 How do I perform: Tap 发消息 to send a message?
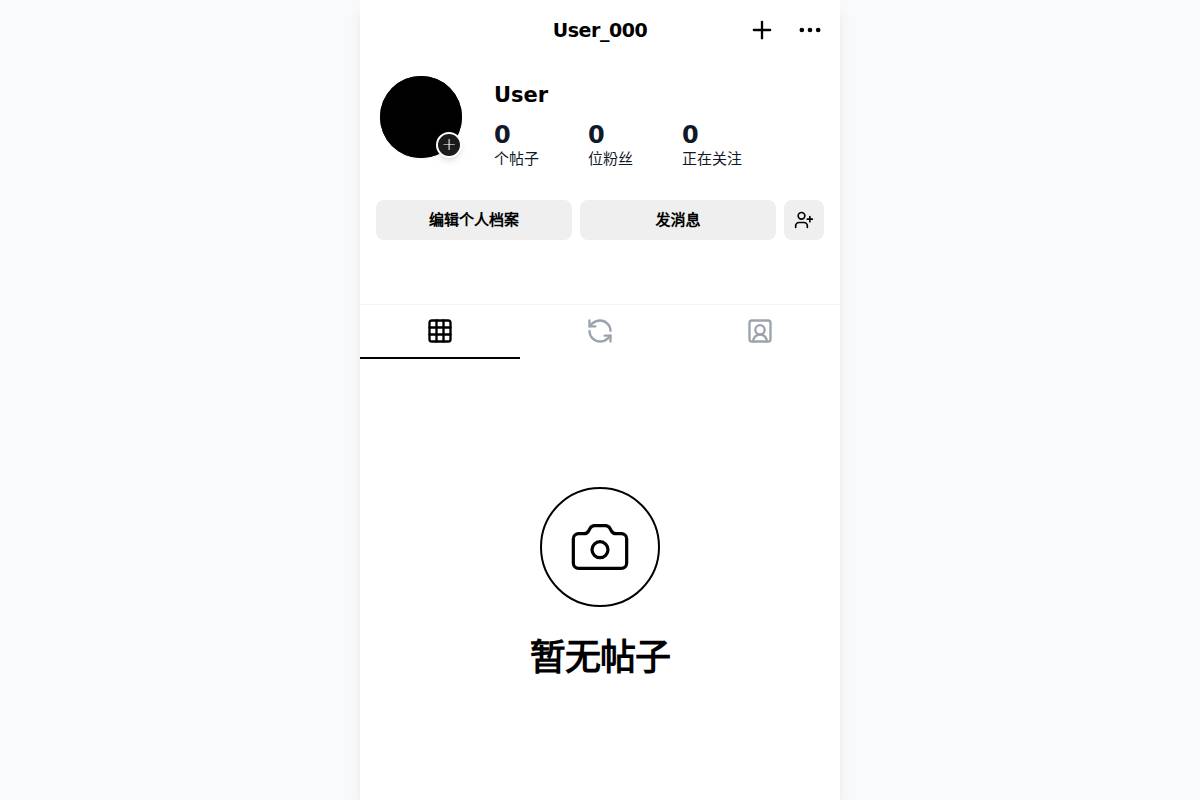tap(678, 220)
